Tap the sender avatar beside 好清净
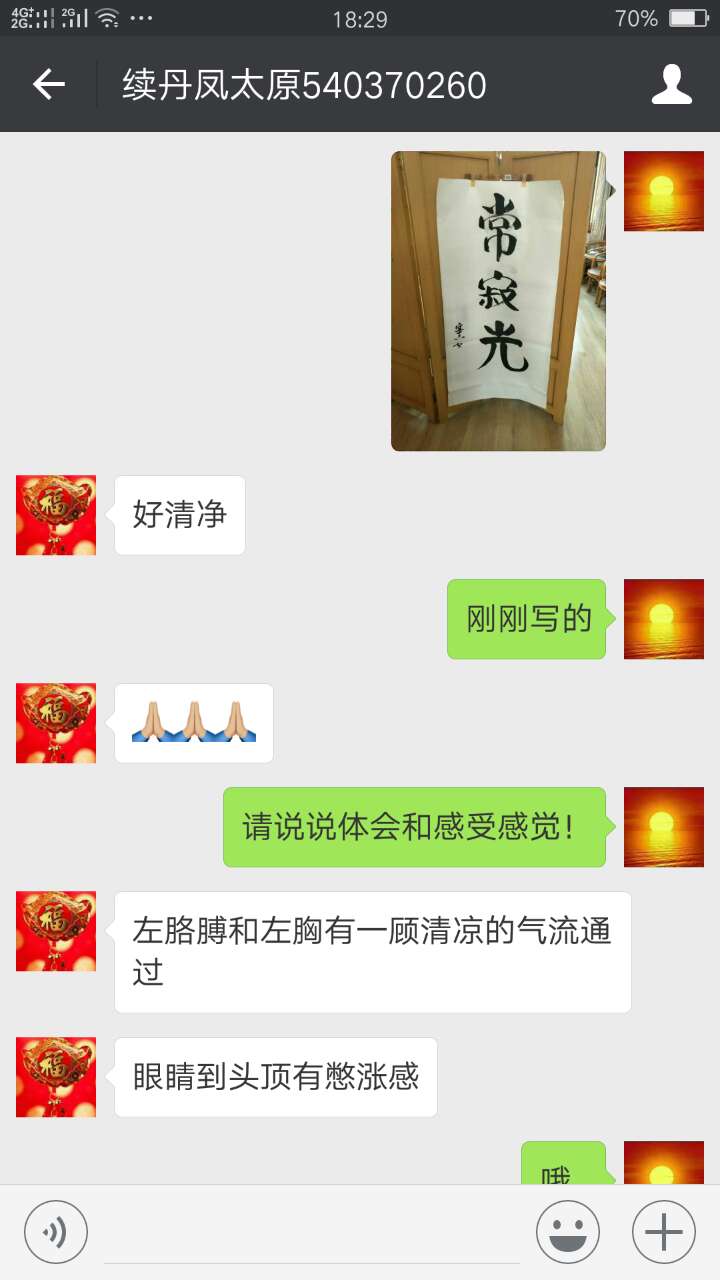The image size is (720, 1280). pos(56,515)
